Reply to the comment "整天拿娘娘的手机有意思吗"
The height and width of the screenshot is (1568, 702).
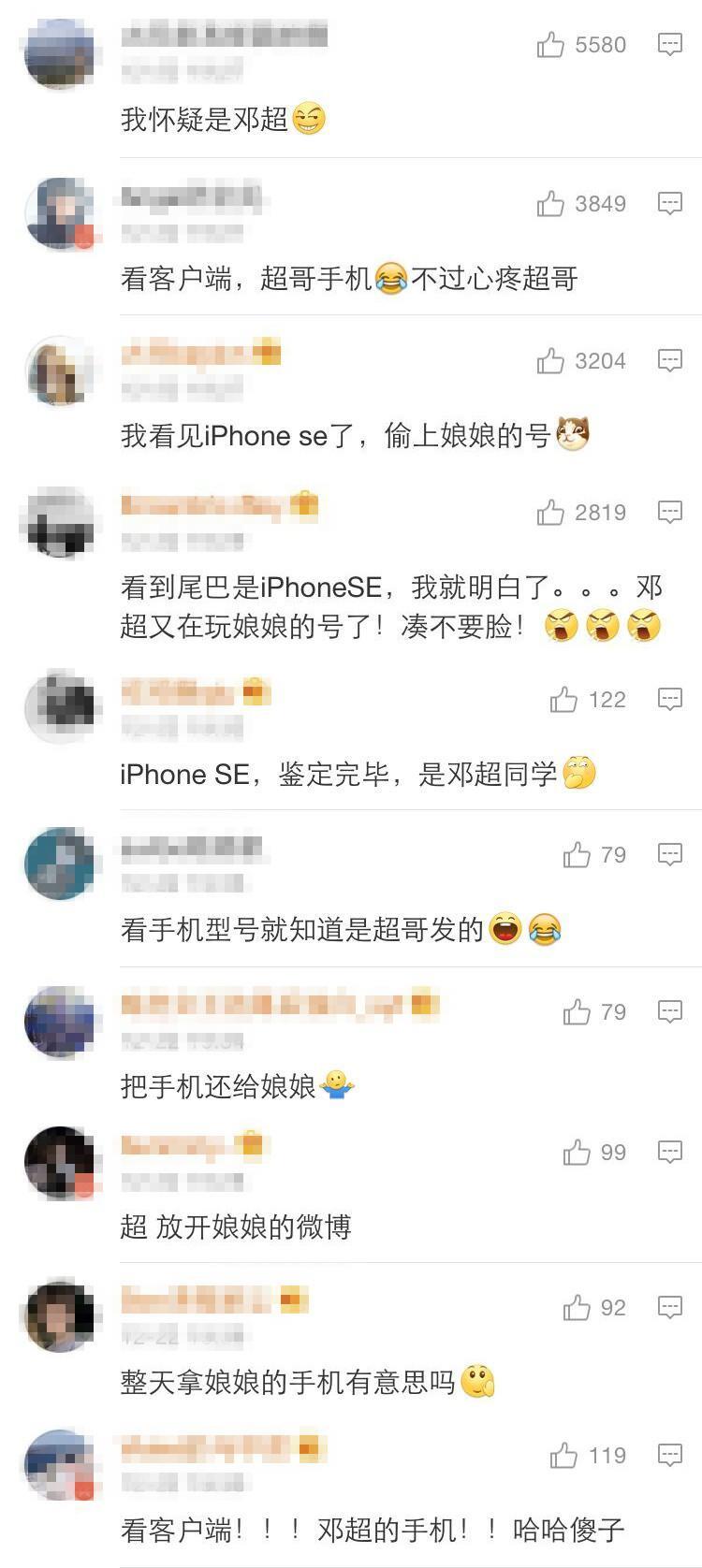point(669,1307)
